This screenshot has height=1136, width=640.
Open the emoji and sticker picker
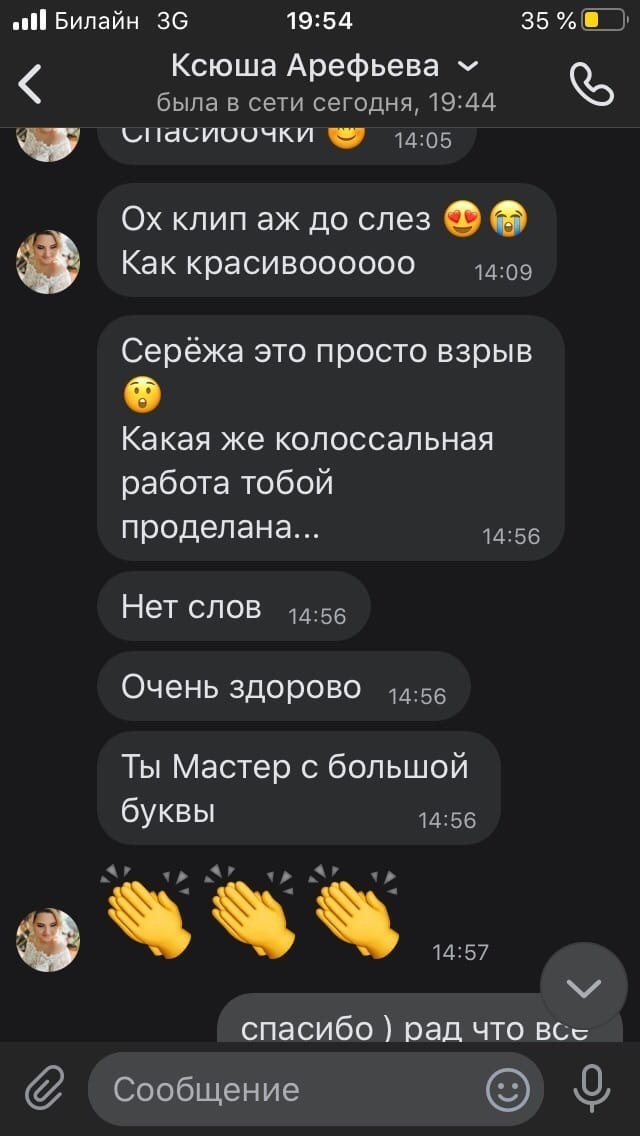(507, 1089)
